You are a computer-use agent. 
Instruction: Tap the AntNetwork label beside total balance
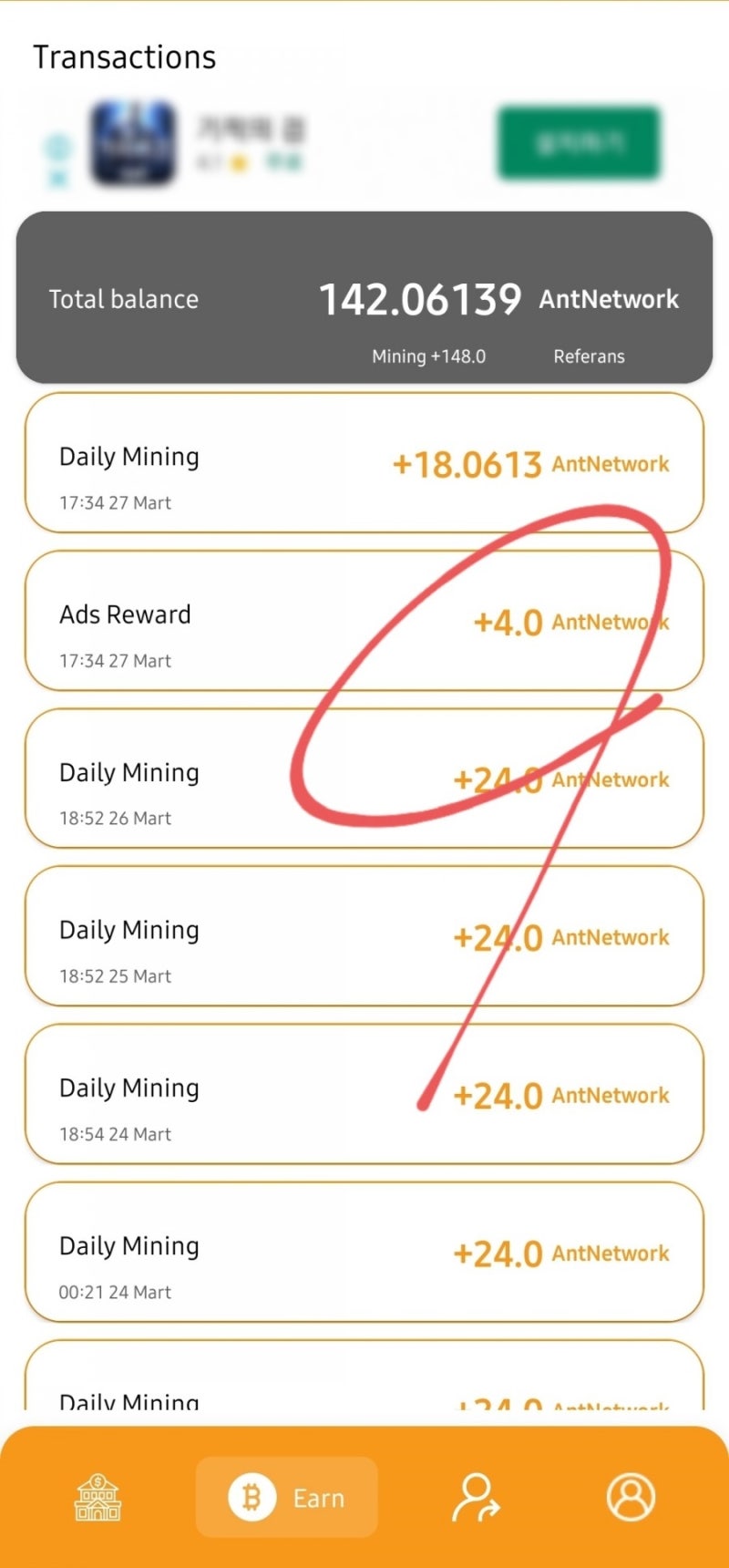[608, 298]
